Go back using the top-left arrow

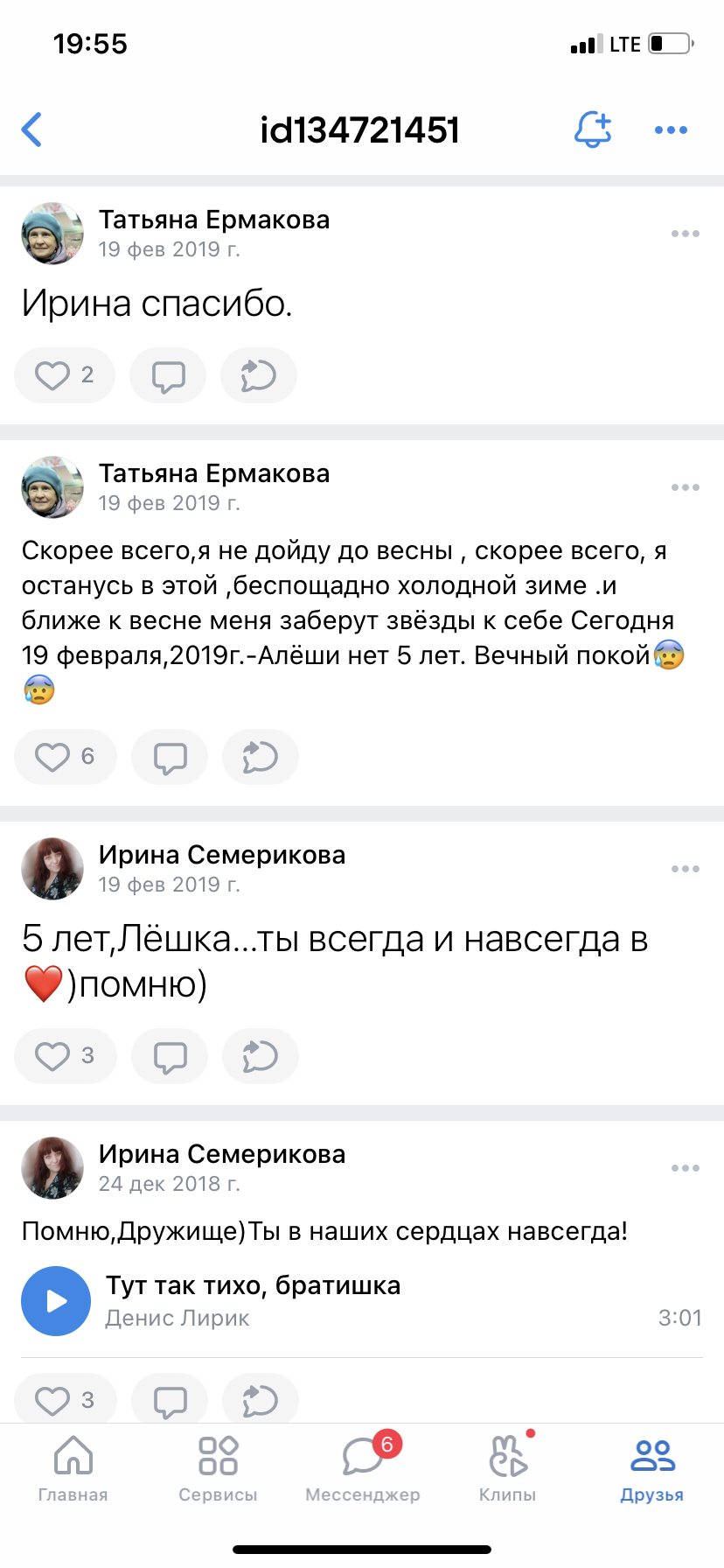[x=32, y=130]
